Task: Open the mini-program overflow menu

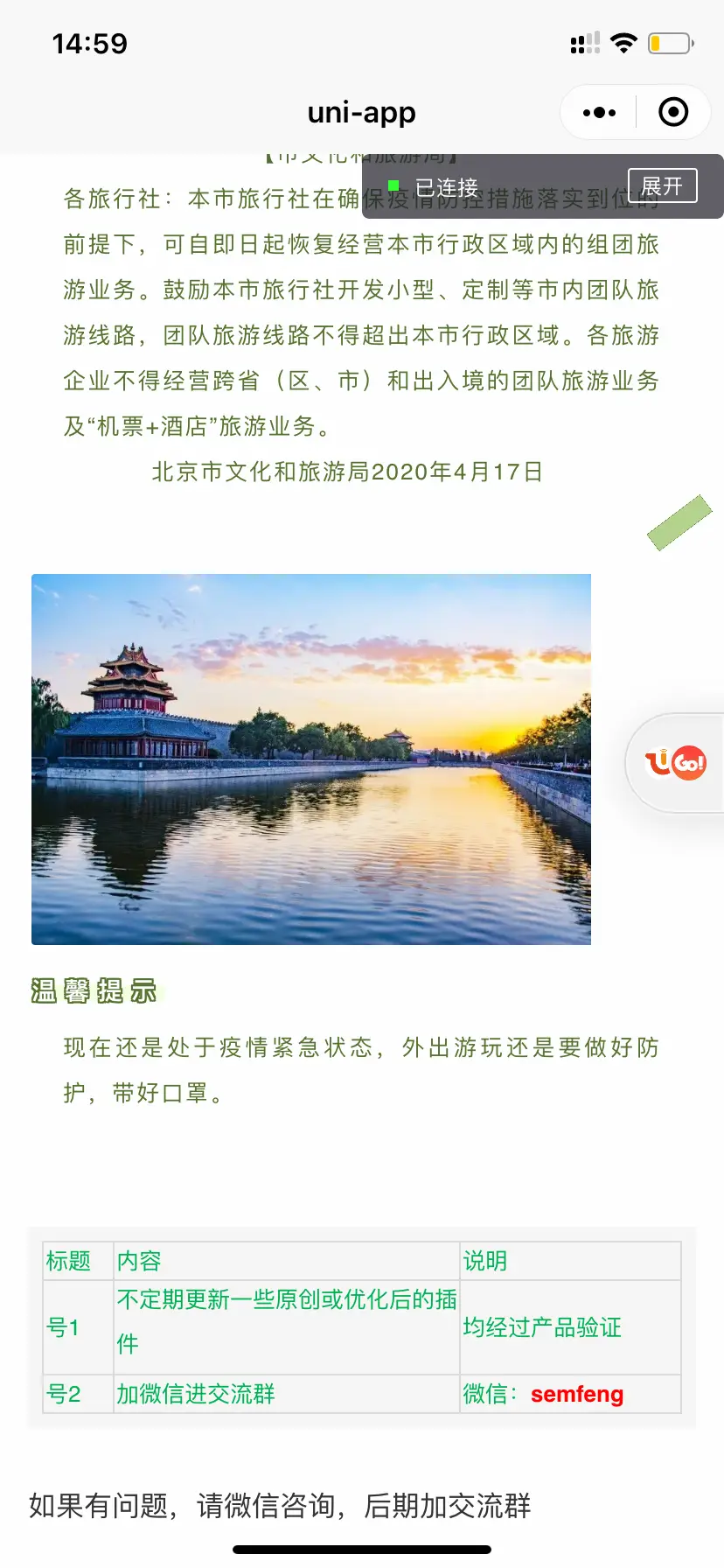Action: 599,112
